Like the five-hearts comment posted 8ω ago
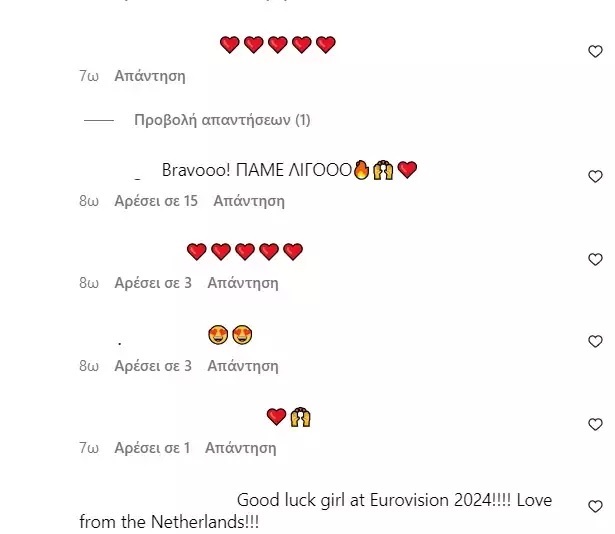 596,259
